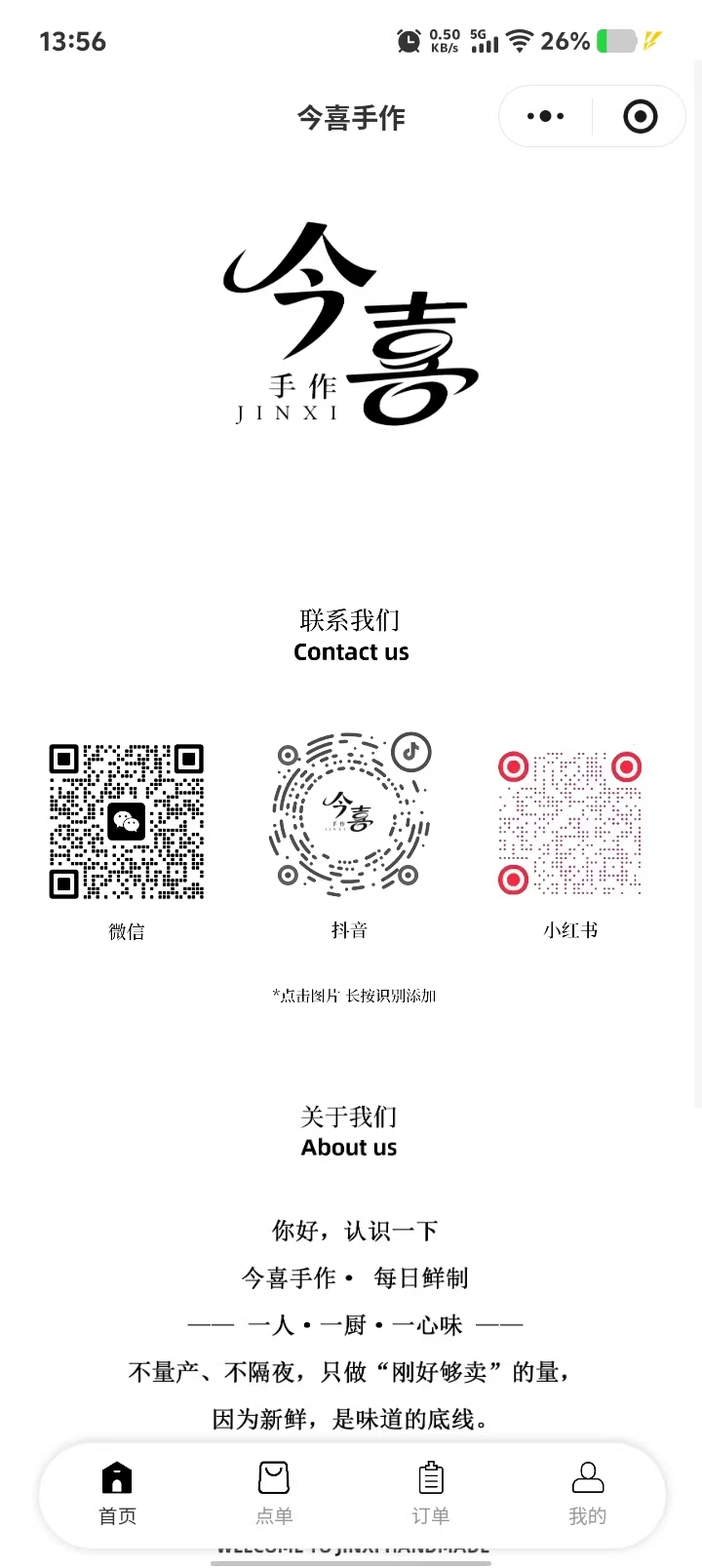Enlarge the 抖音 code image
Screen dimensions: 702x1568
pyautogui.click(x=350, y=813)
